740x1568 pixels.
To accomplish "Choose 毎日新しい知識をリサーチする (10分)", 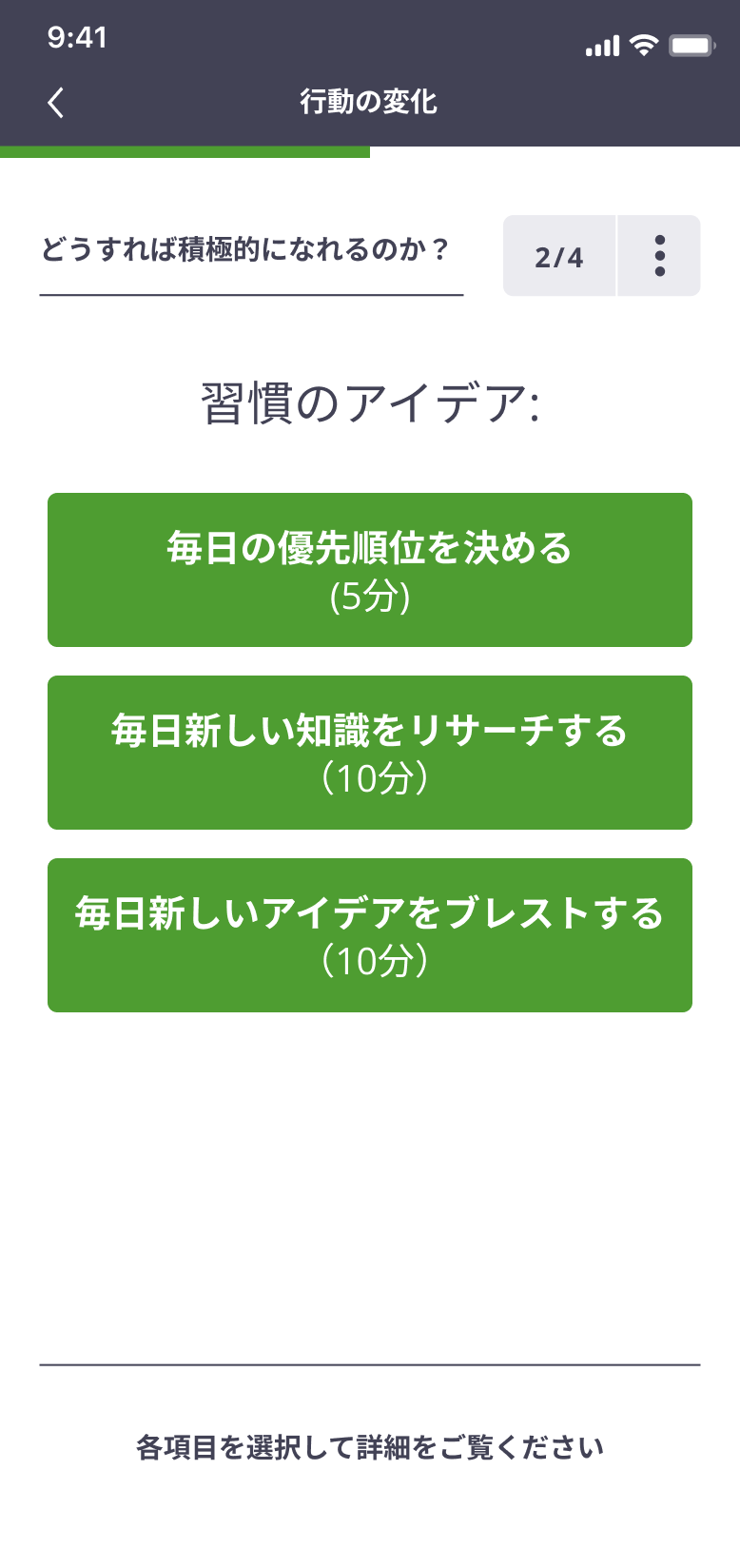I will (x=370, y=753).
